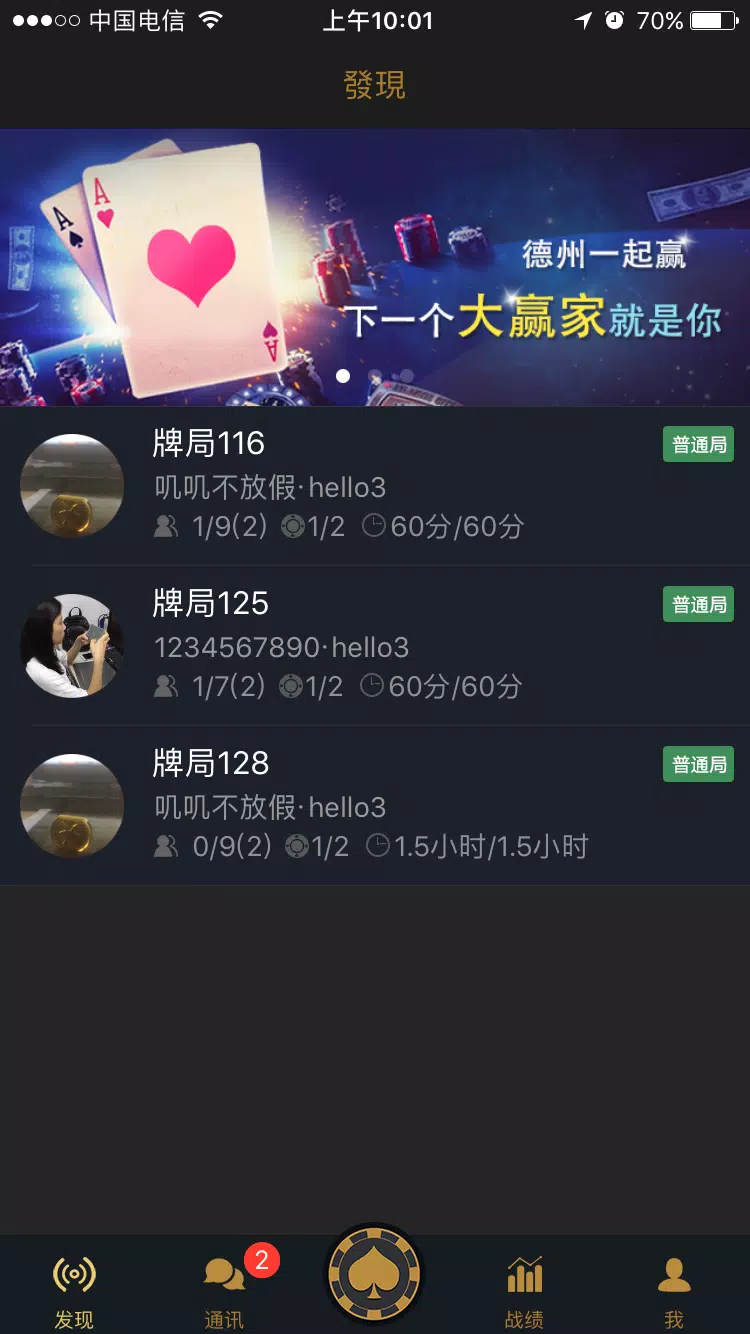Switch to the 發現 title tab
Viewport: 750px width, 1334px height.
pyautogui.click(x=374, y=85)
